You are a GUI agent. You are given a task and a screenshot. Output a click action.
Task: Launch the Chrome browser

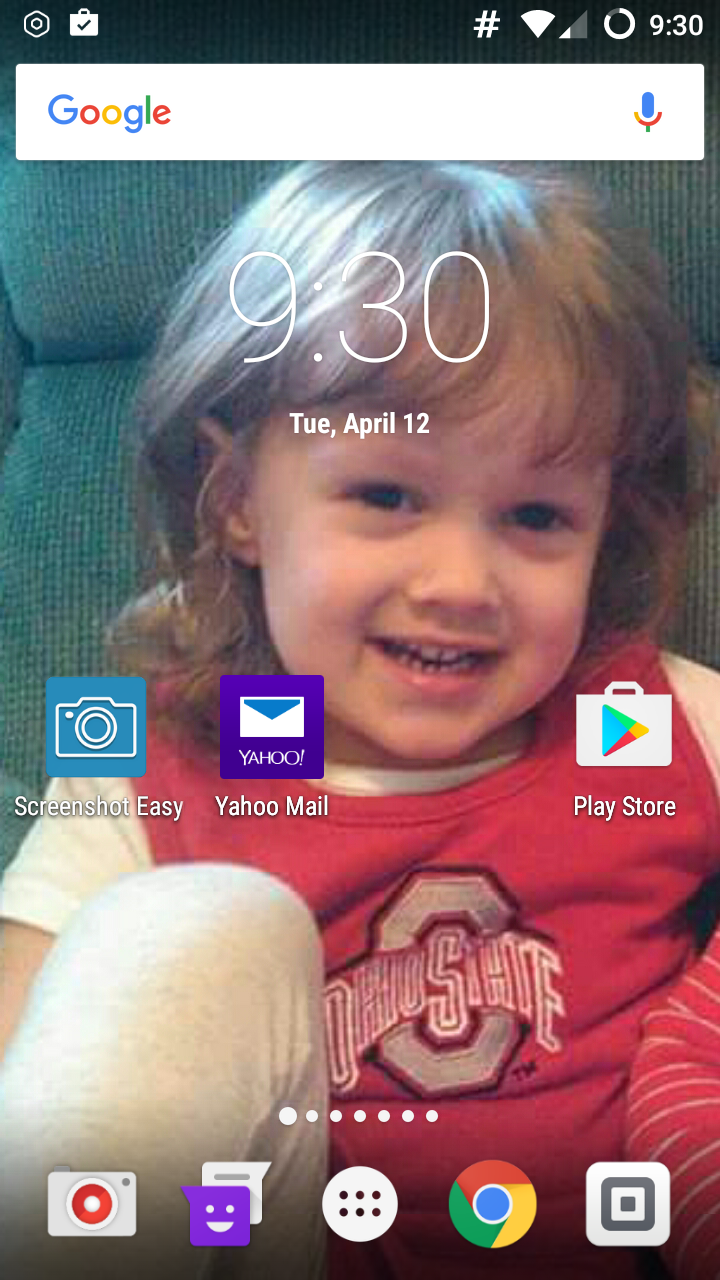(x=492, y=1205)
